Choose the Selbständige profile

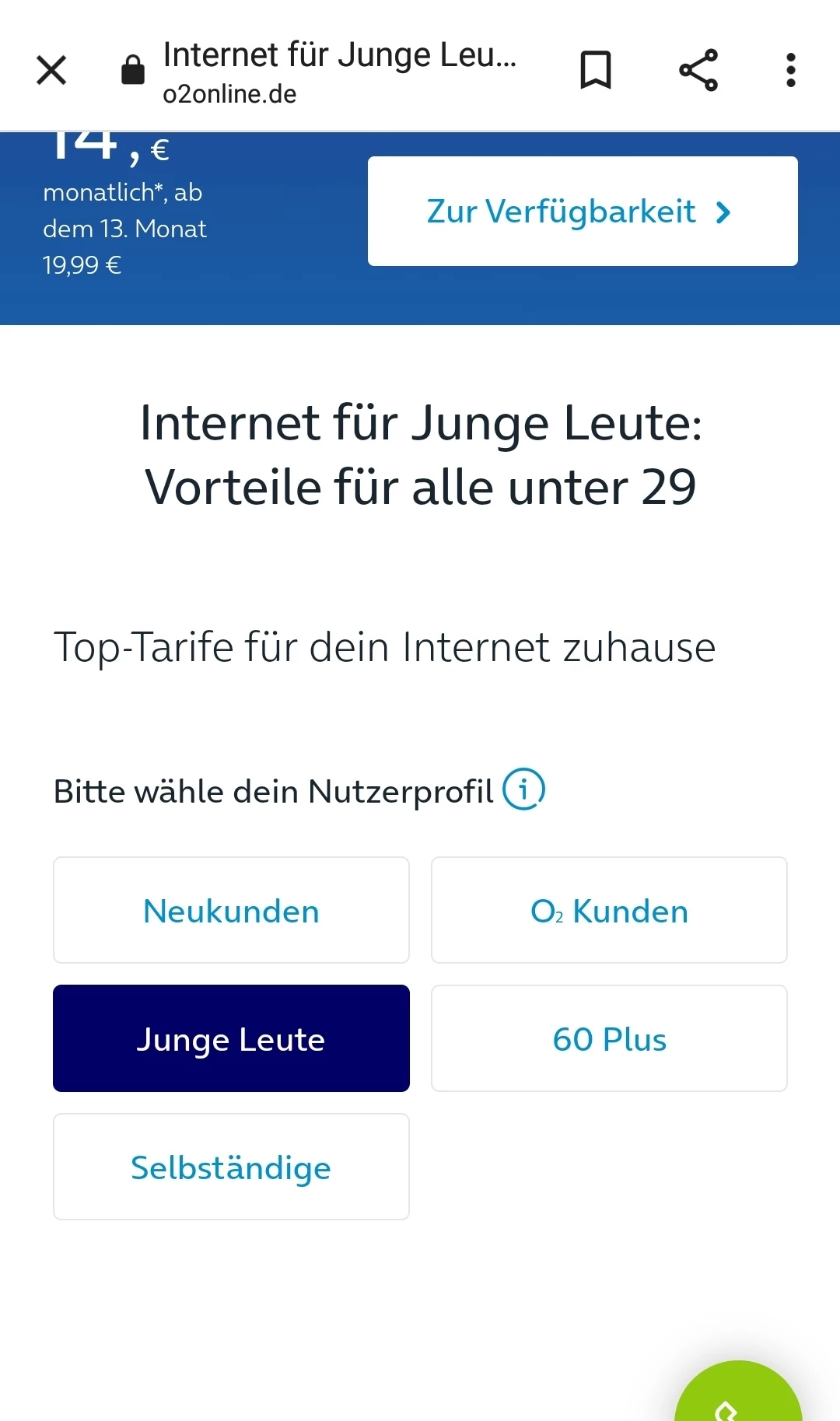pyautogui.click(x=231, y=1167)
